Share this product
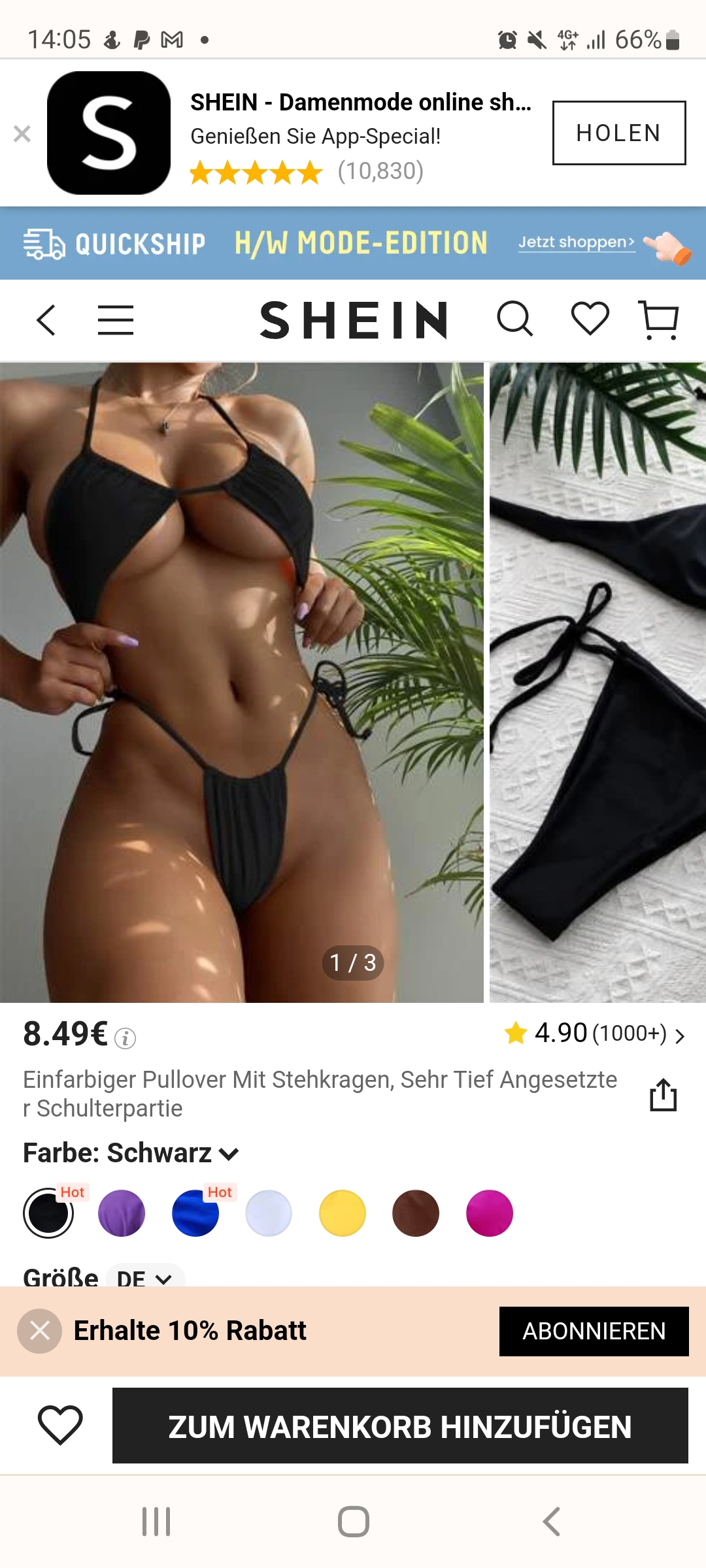Image resolution: width=706 pixels, height=1568 pixels. click(x=663, y=1094)
